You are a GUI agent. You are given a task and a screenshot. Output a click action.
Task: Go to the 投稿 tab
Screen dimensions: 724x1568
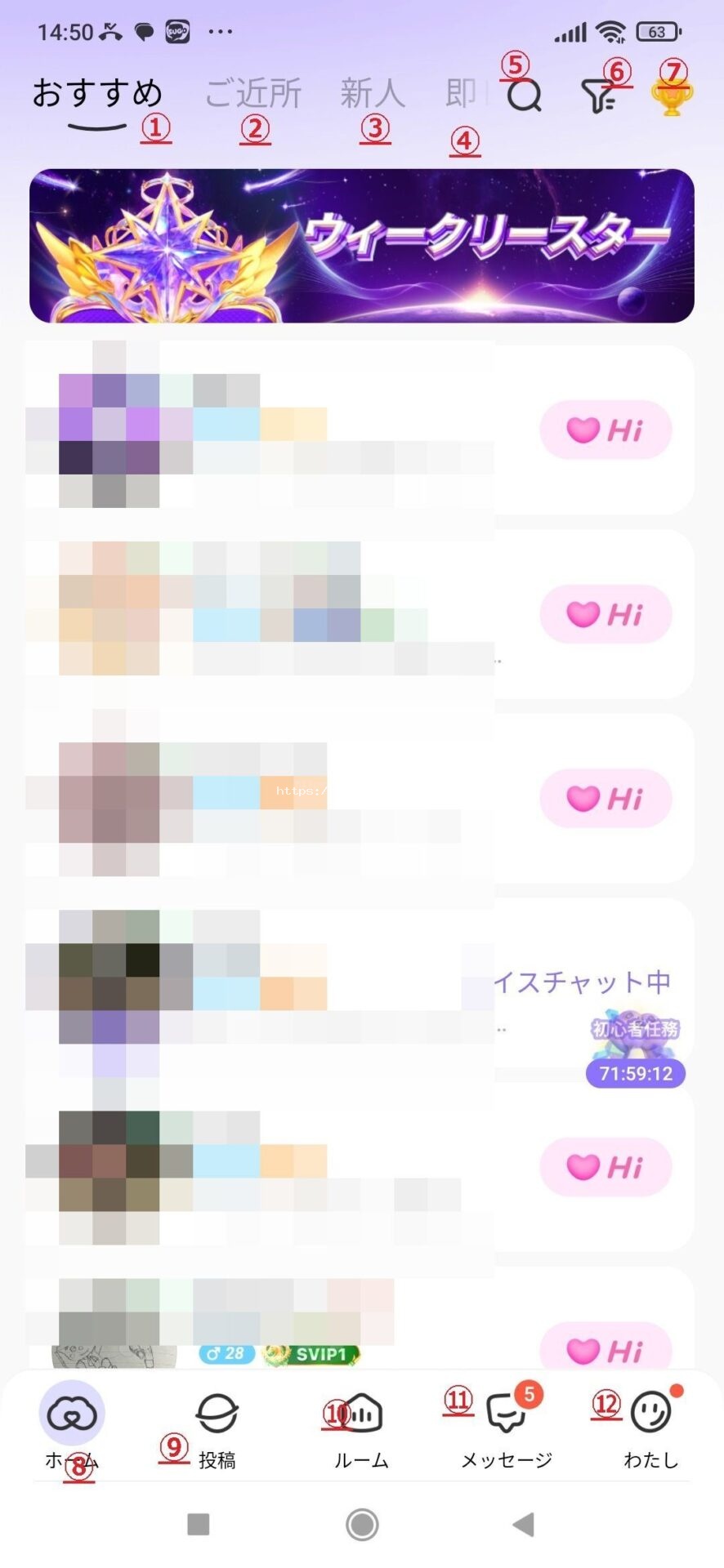coord(217,1429)
